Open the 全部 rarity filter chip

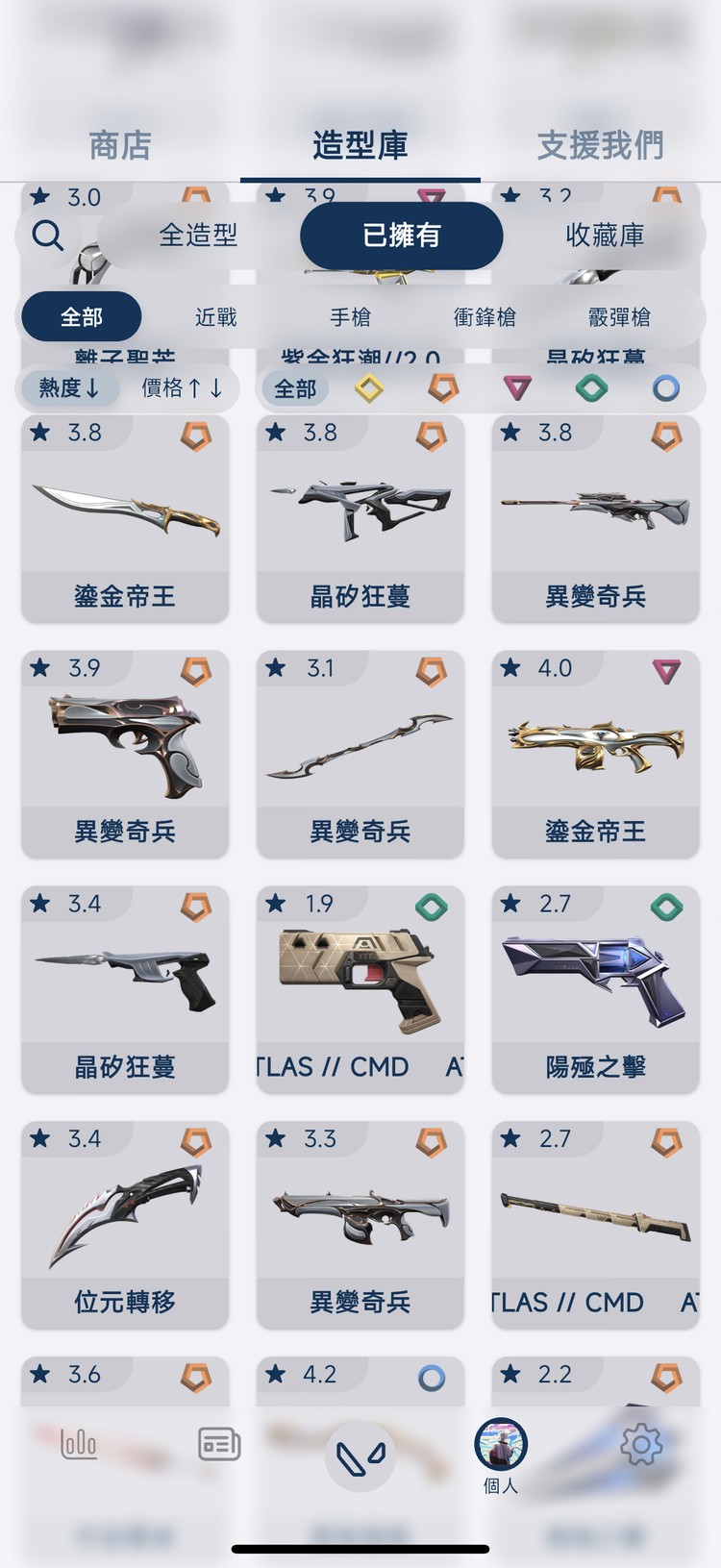pos(295,388)
